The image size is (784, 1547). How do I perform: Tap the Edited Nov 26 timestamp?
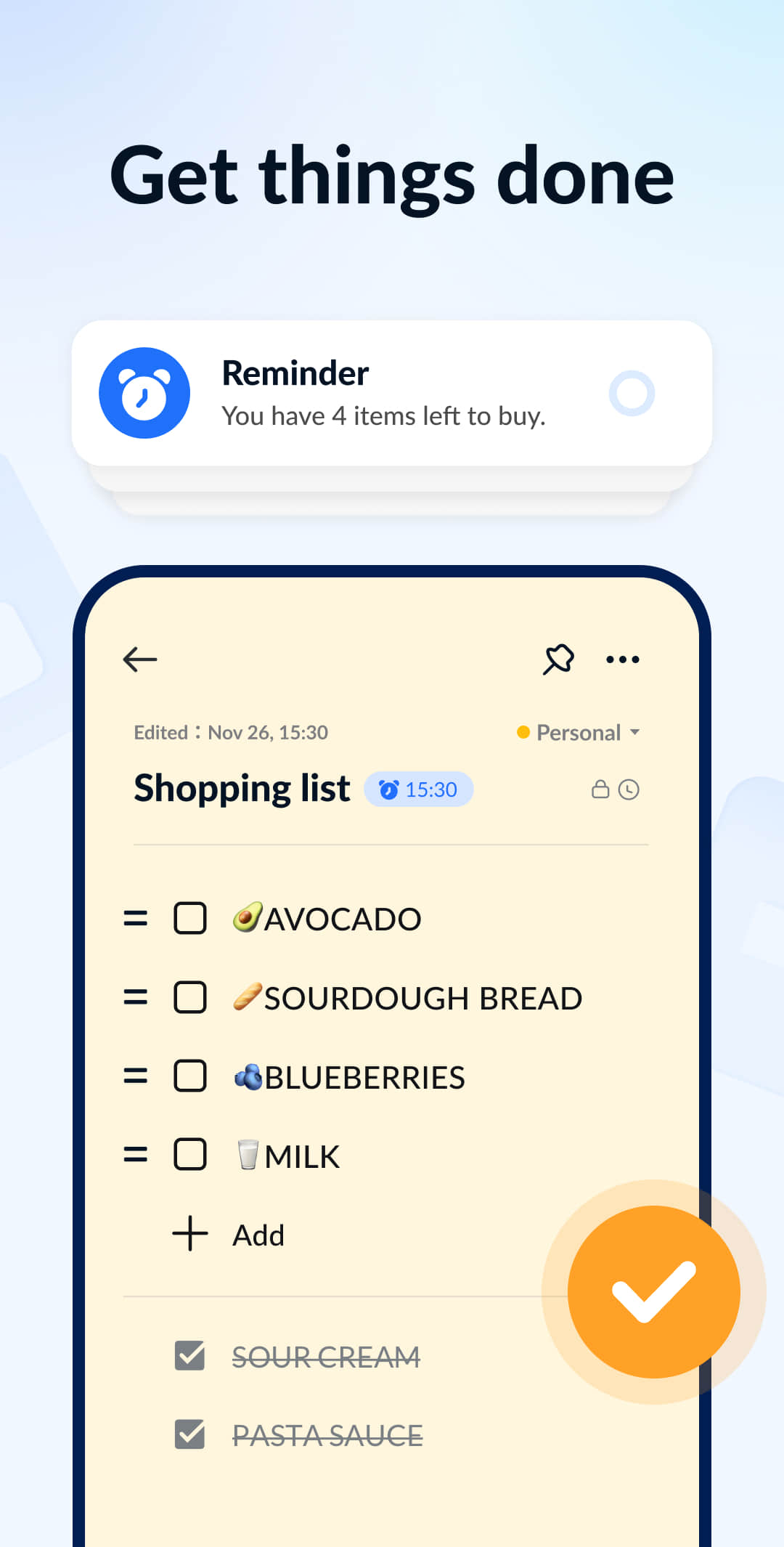coord(230,733)
